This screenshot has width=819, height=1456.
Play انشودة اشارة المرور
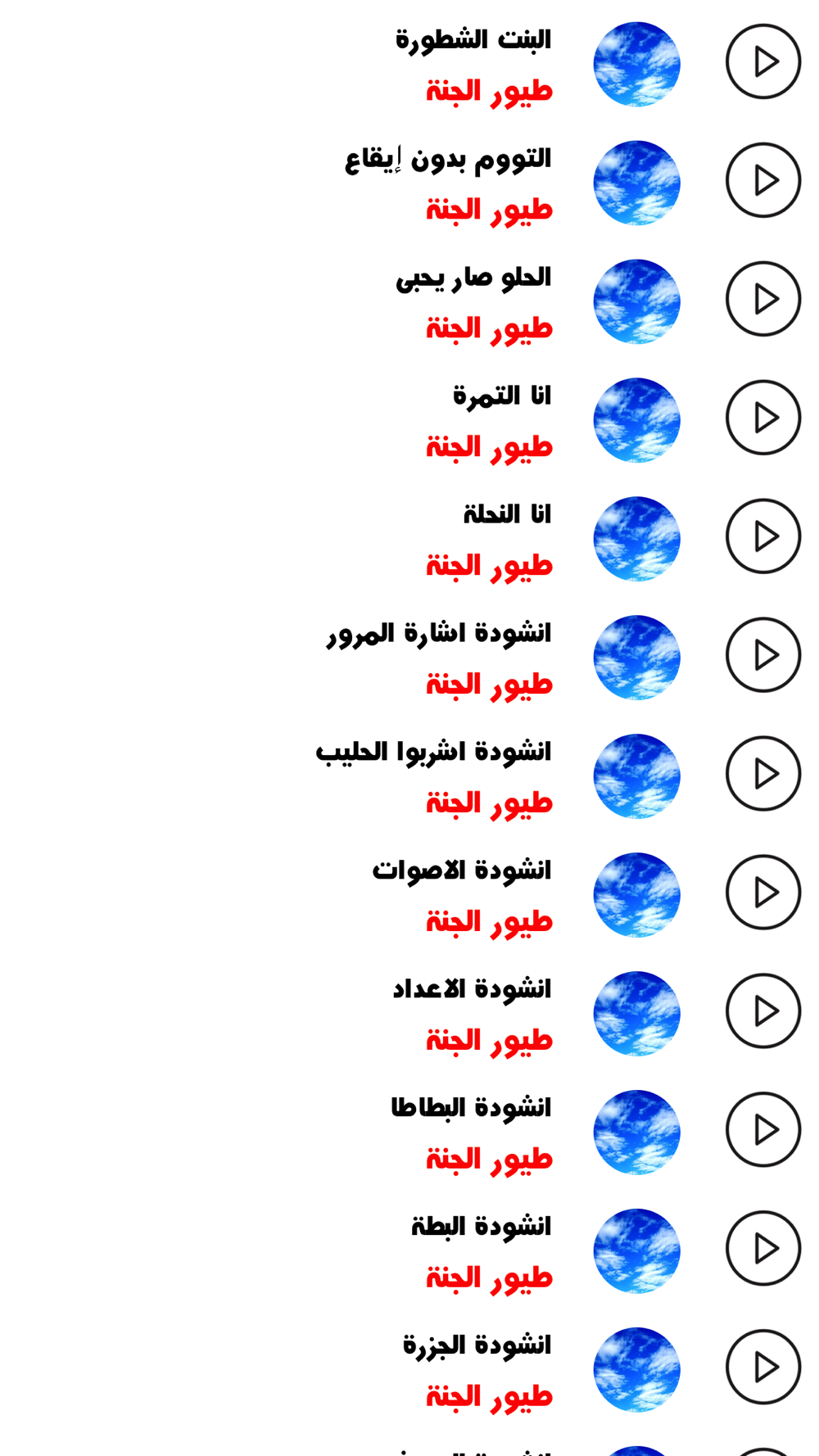click(762, 655)
